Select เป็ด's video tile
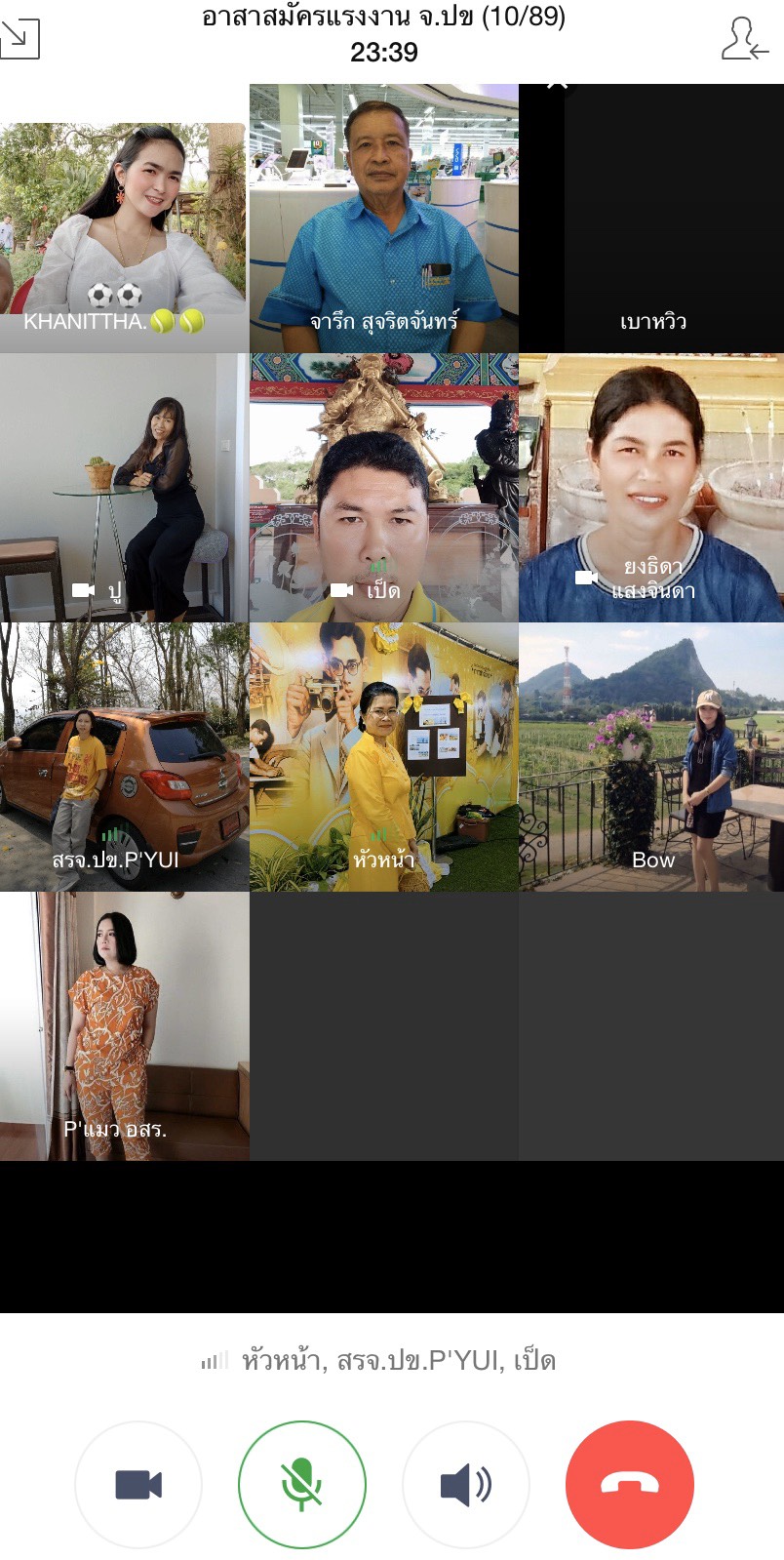 pos(383,487)
